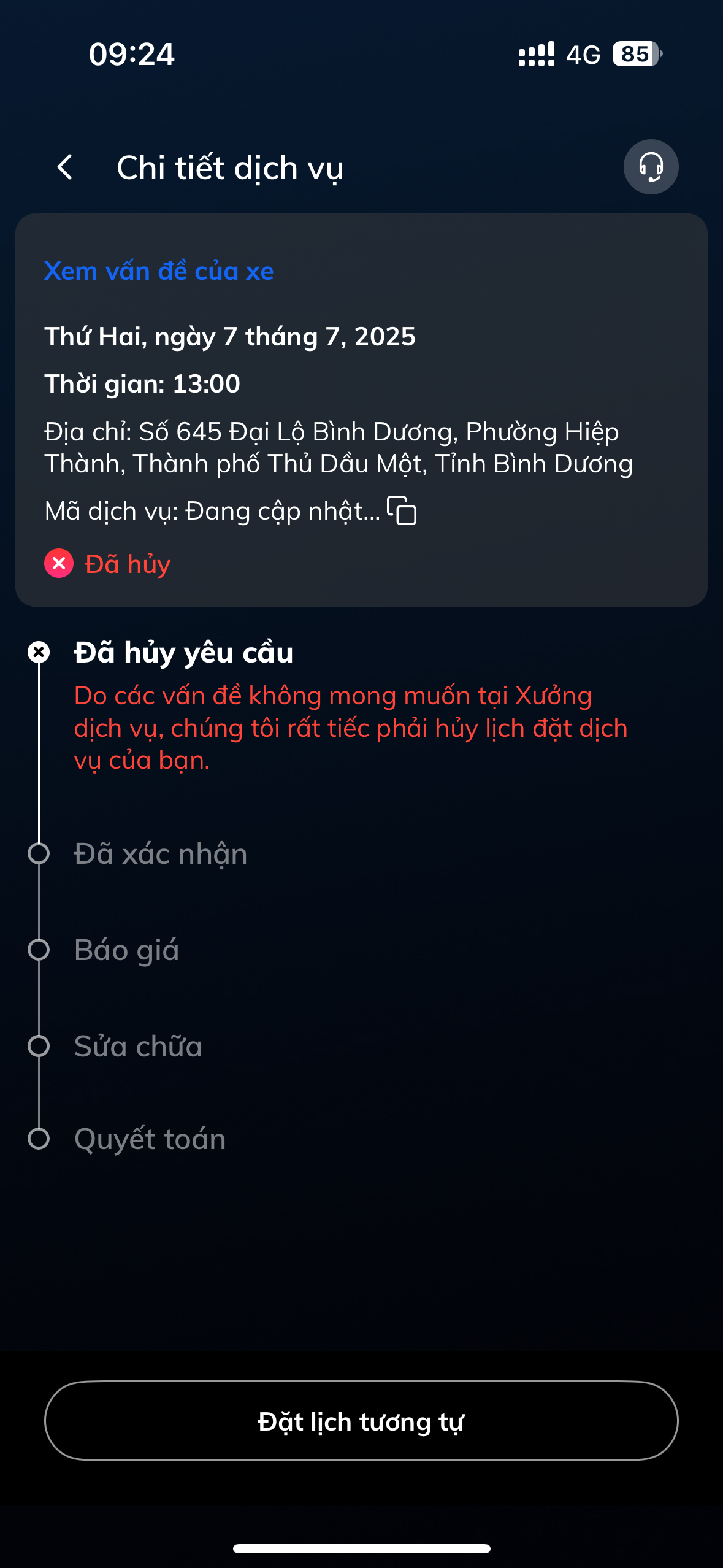The height and width of the screenshot is (1568, 723).
Task: Copy the Mã dịch vụ code
Action: point(402,510)
